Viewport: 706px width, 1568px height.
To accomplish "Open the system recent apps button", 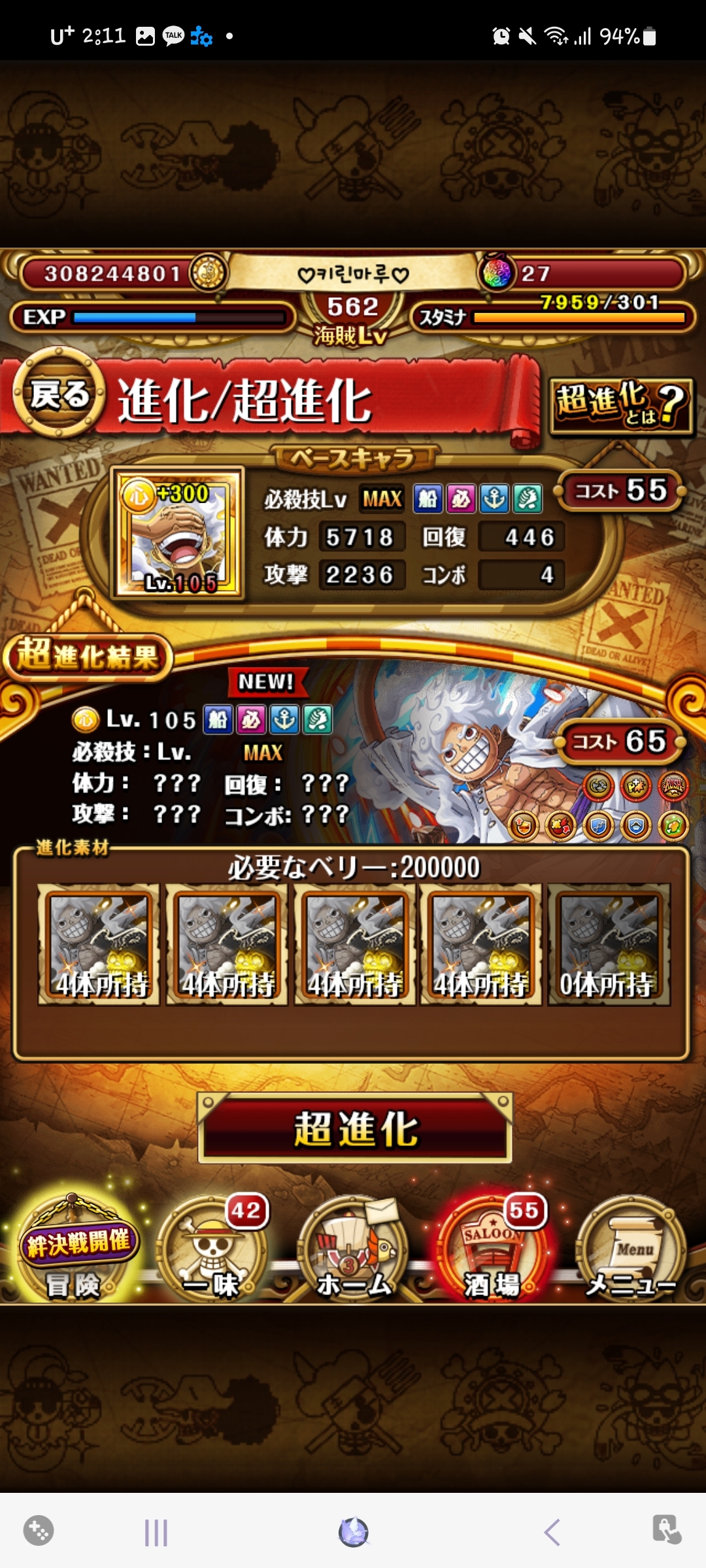I will point(156,1532).
